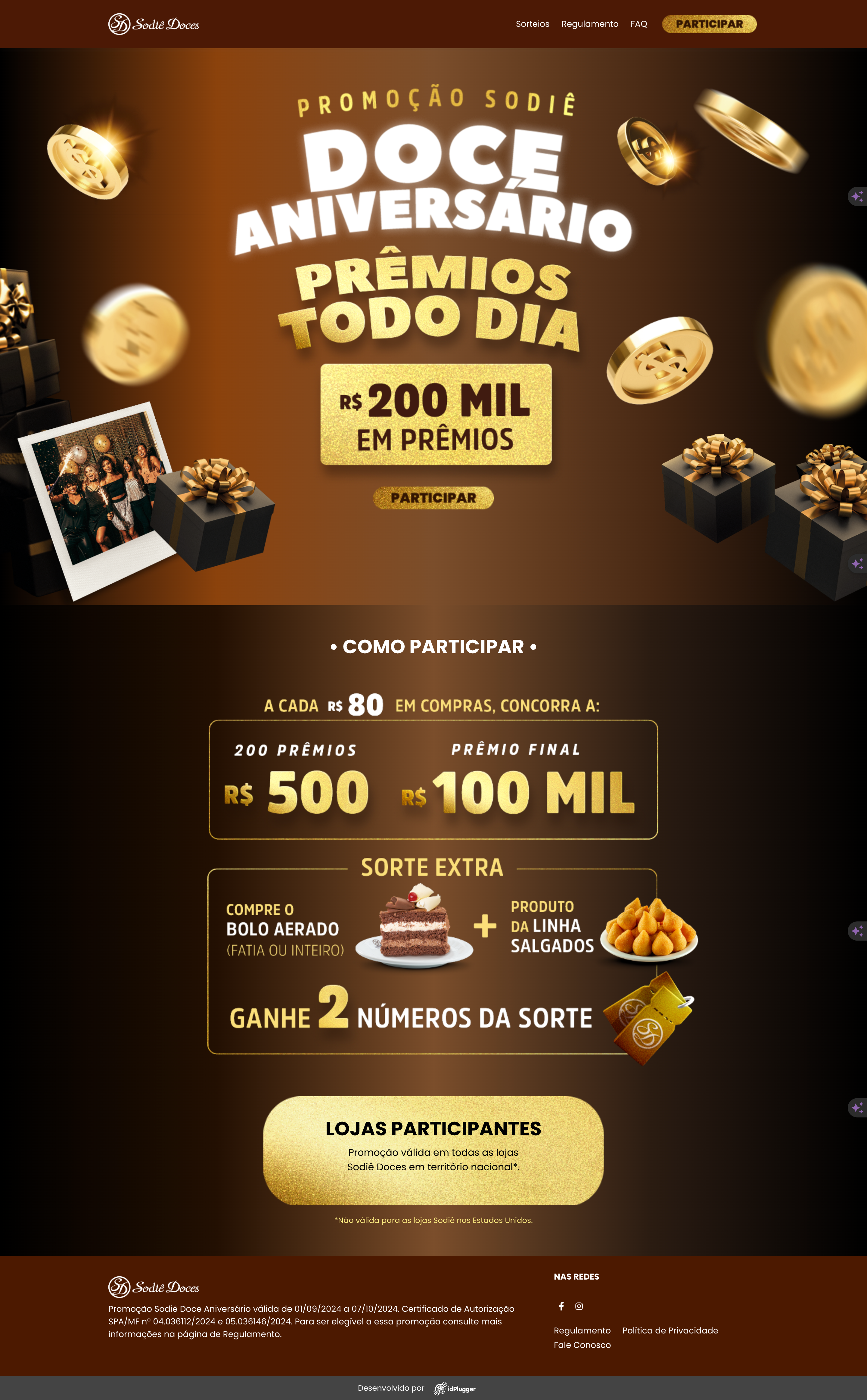
Task: Open Regulamento in the top navigation
Action: [x=589, y=24]
